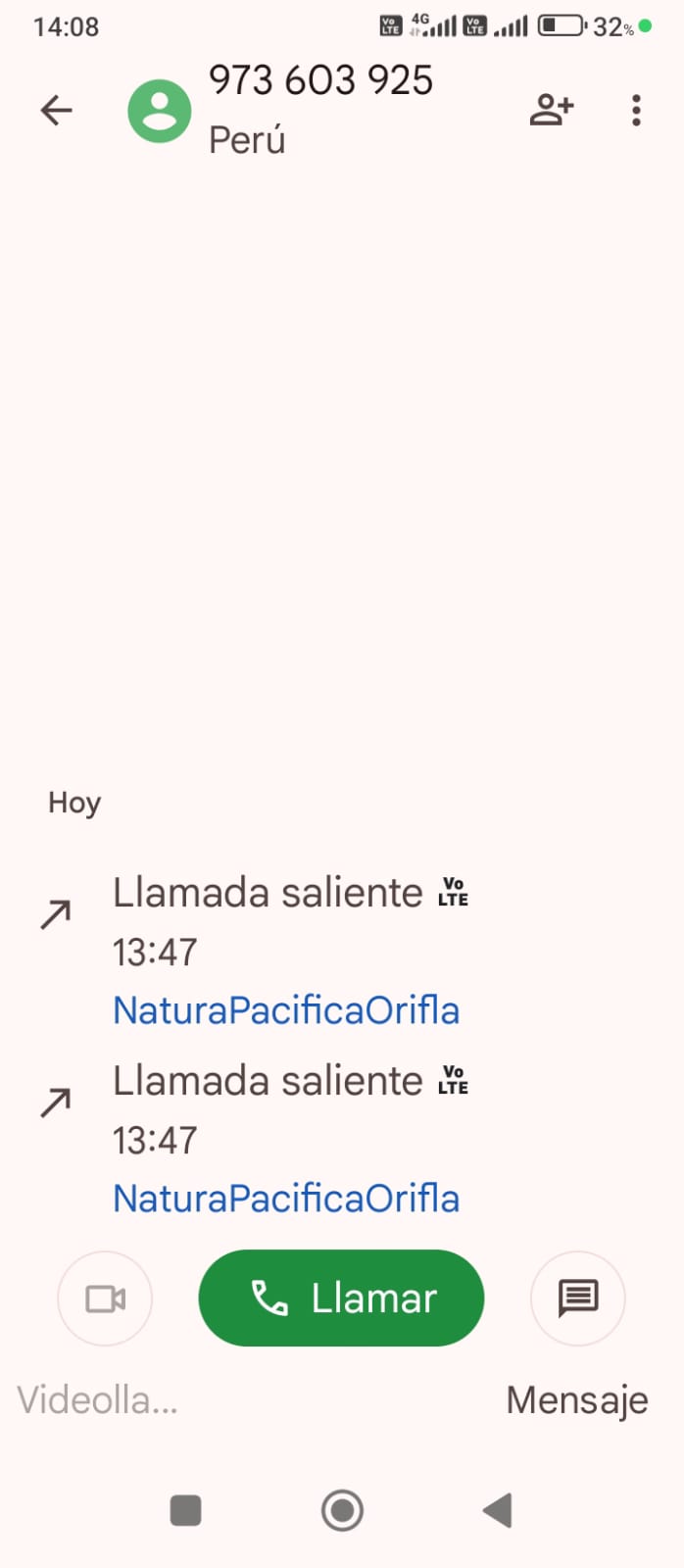Tap the system home button
This screenshot has width=684, height=1568.
pyautogui.click(x=342, y=1510)
